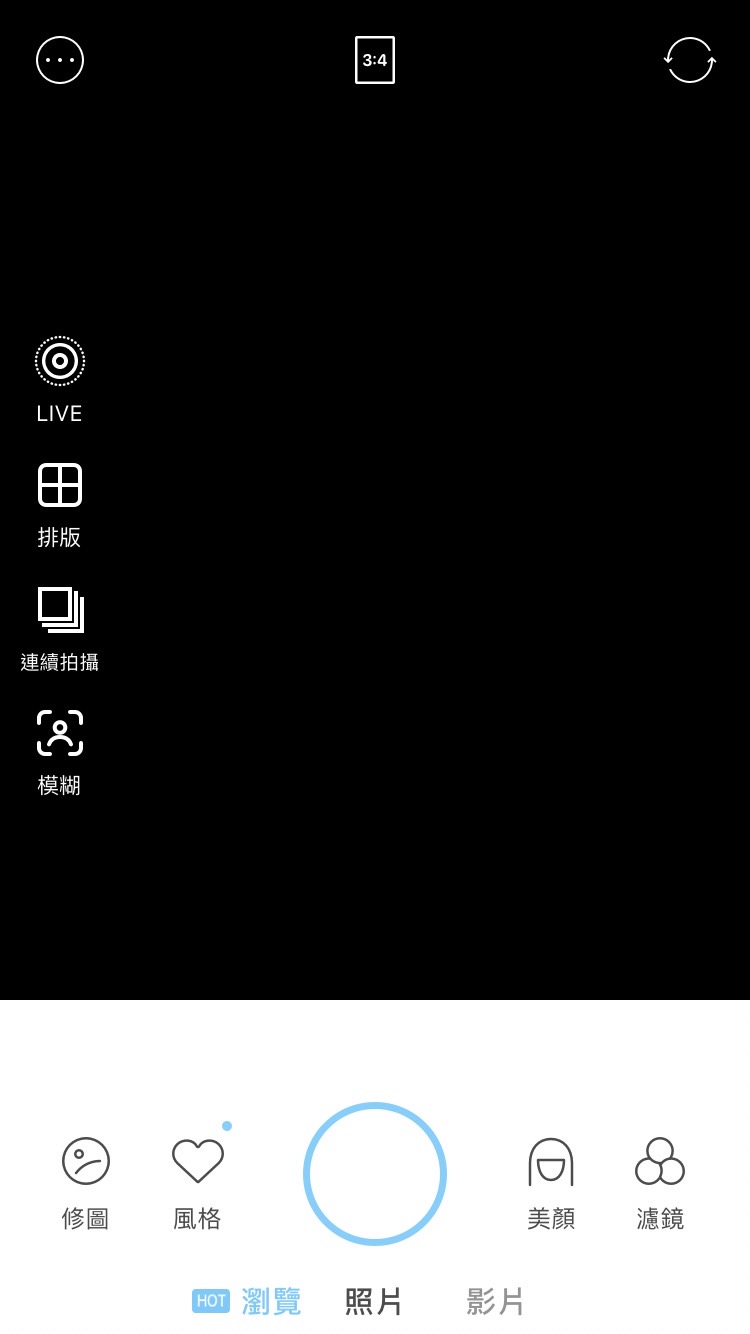Switch to the 瀏覽 browse tab
Image resolution: width=750 pixels, height=1334 pixels.
point(270,1301)
